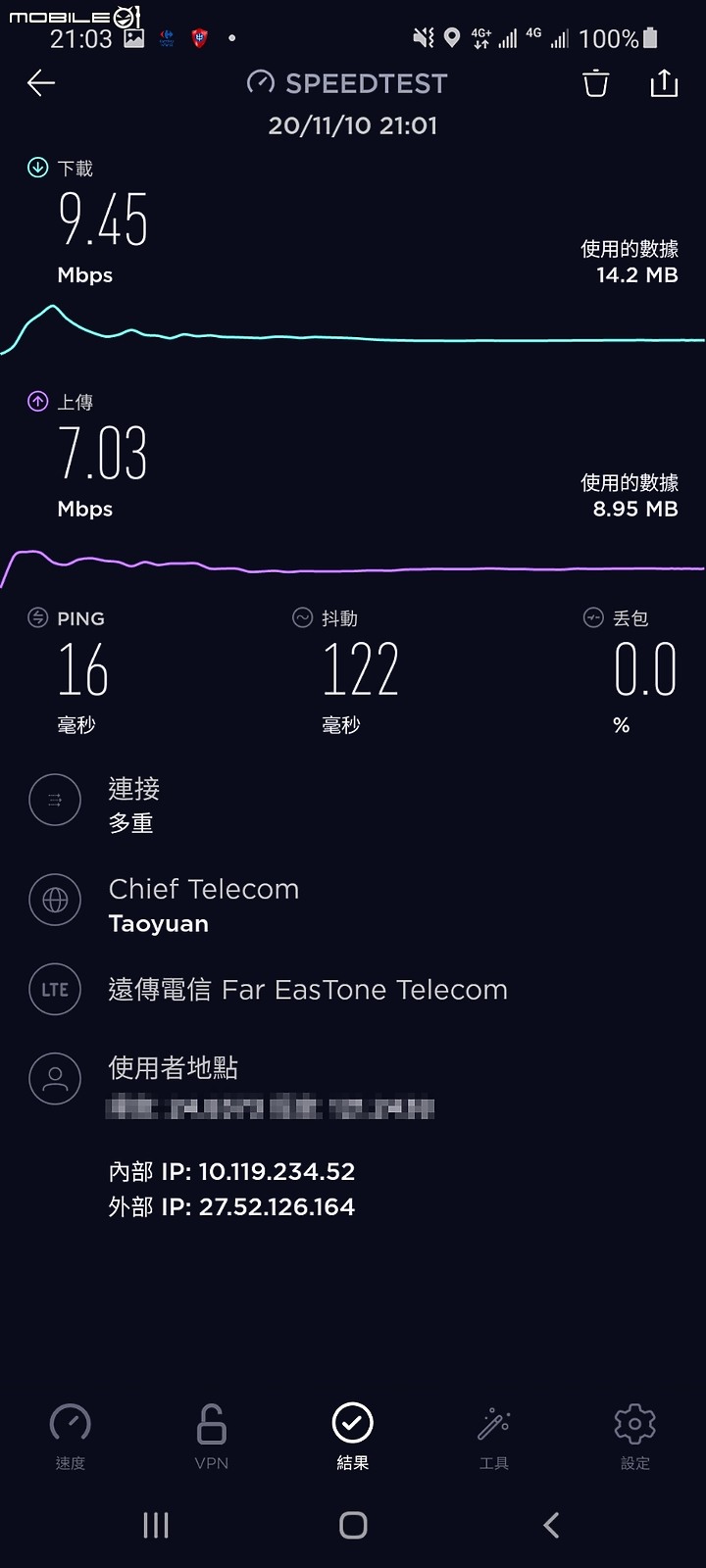Switch to the 速度 tab

(71, 1437)
